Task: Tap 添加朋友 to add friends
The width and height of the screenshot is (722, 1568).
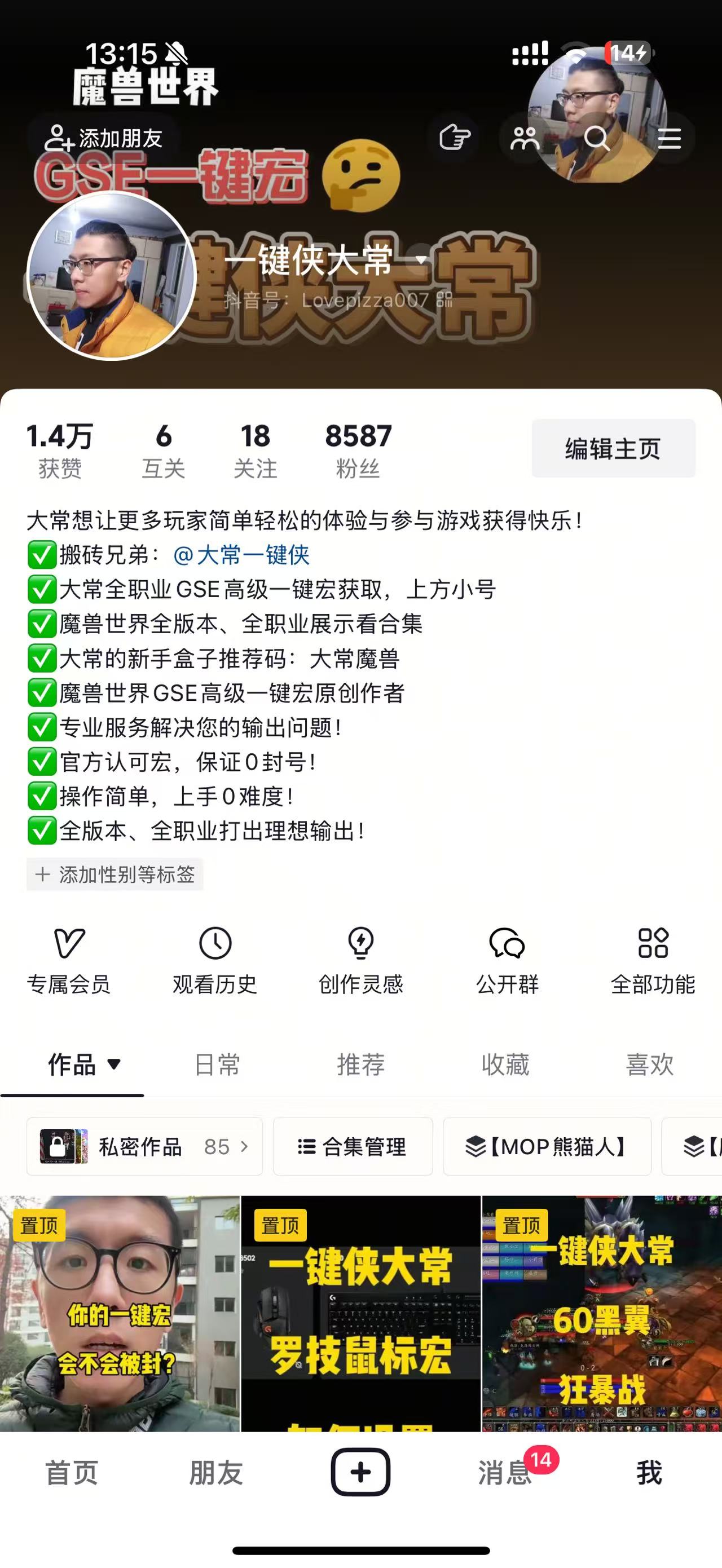Action: (x=103, y=139)
